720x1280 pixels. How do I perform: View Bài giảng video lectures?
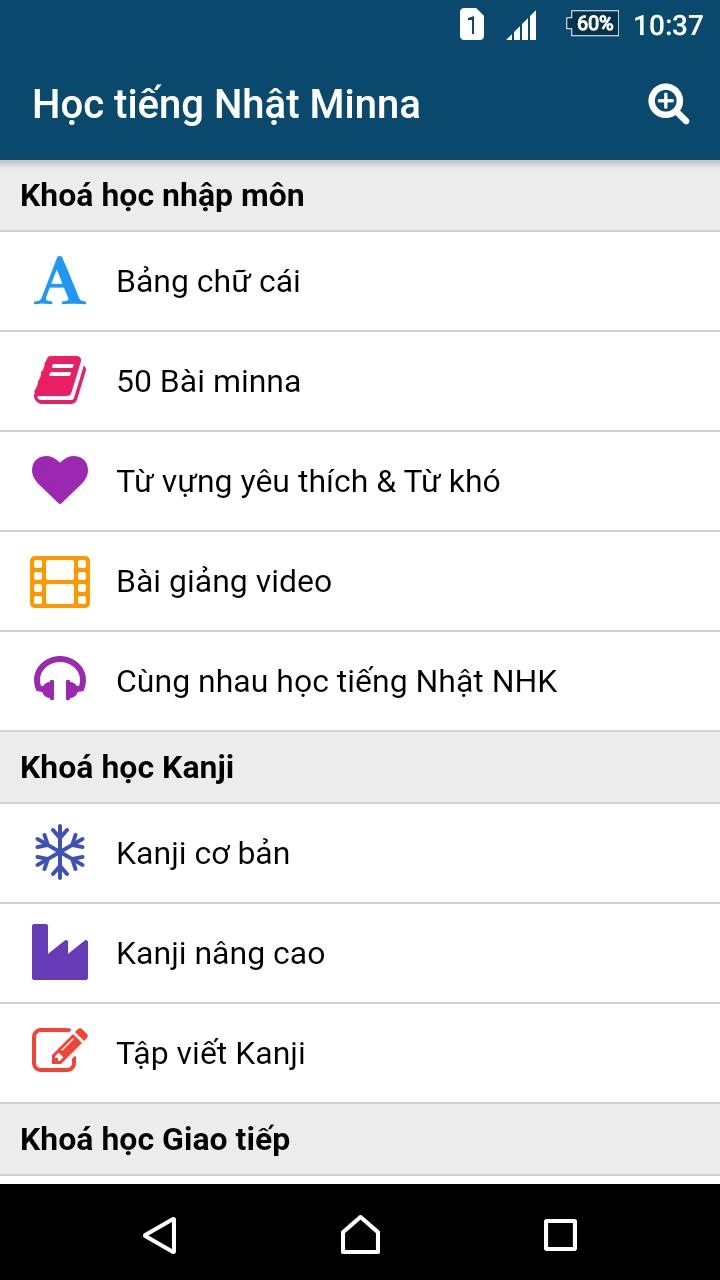(x=360, y=581)
